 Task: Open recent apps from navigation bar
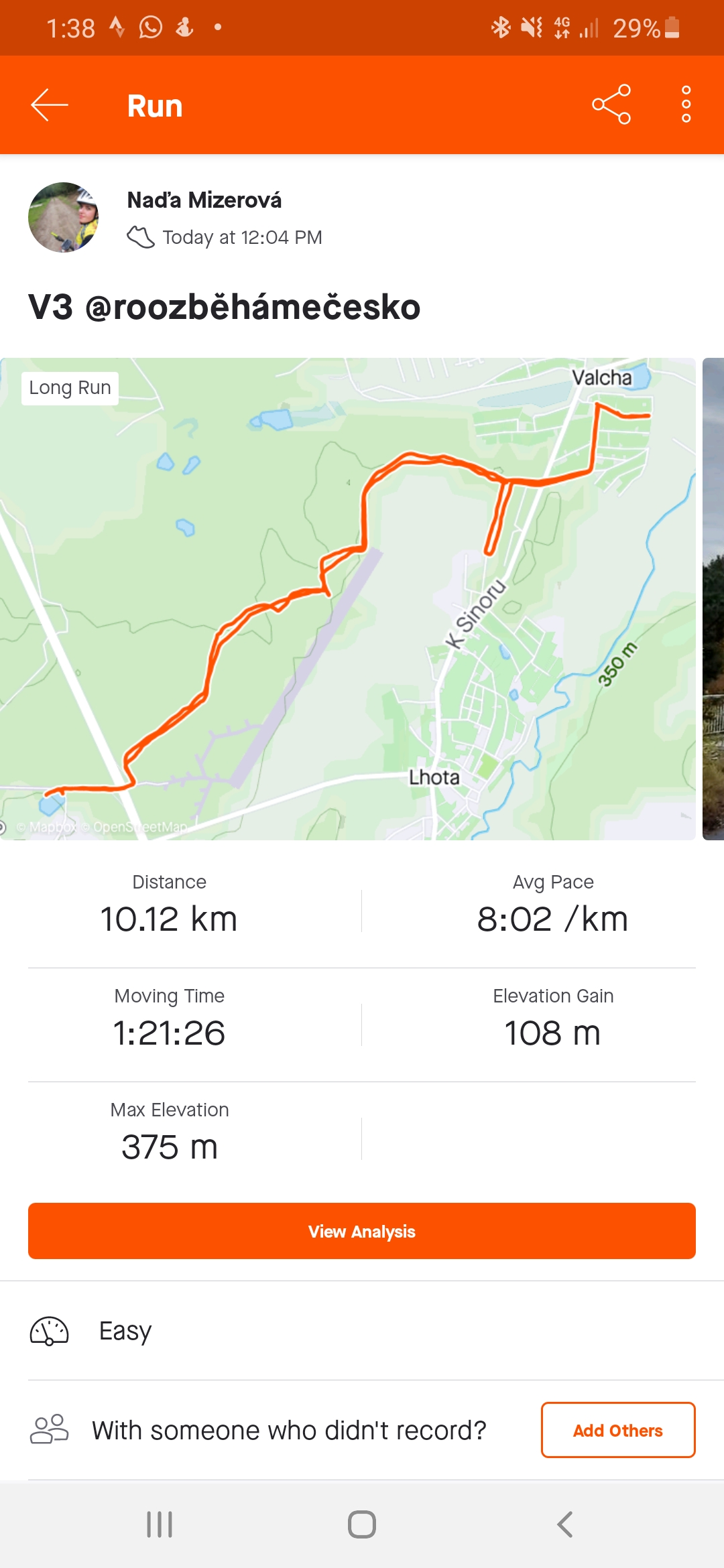point(160,1524)
